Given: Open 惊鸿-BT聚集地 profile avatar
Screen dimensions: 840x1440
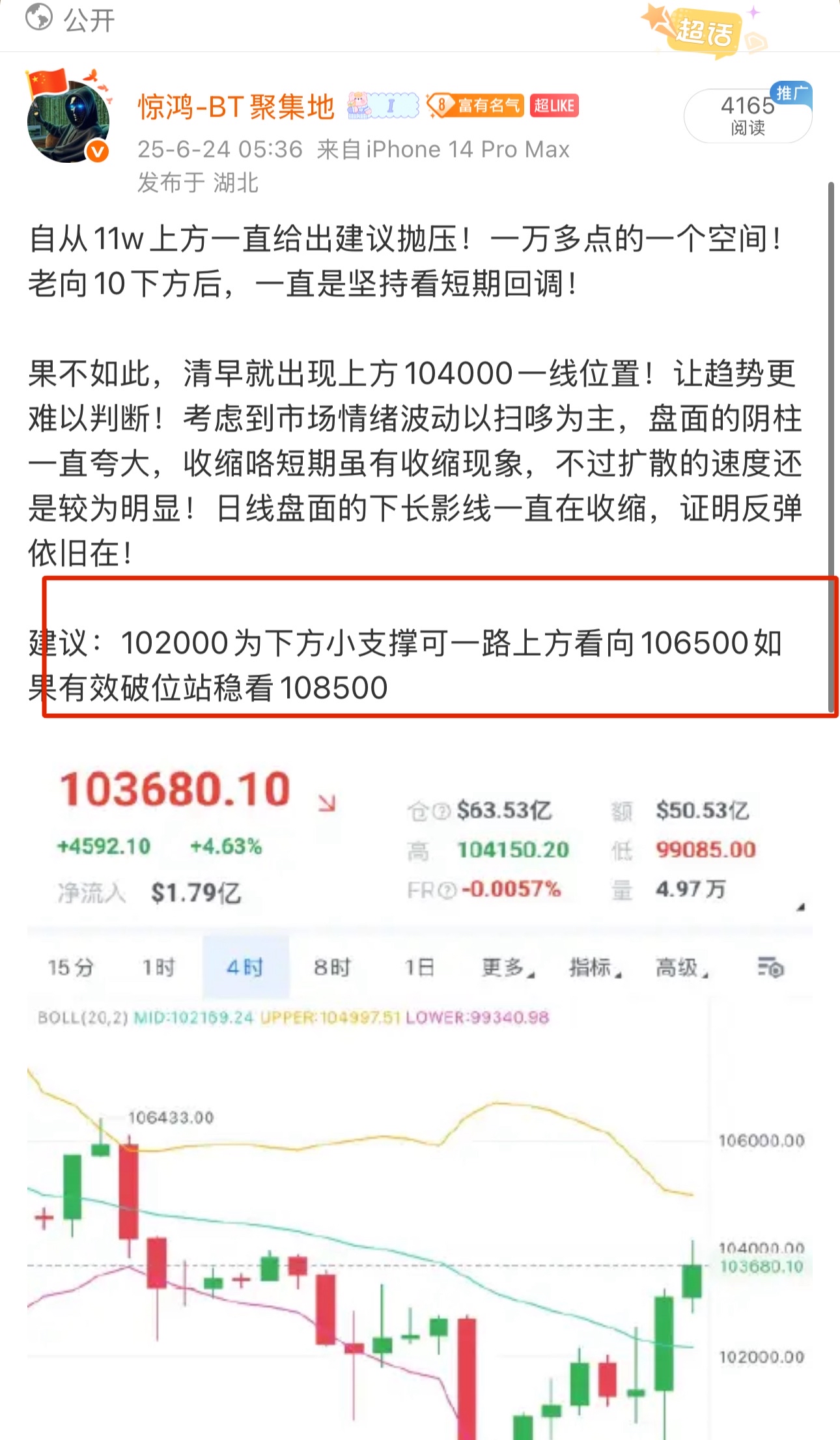Looking at the screenshot, I should tap(68, 121).
